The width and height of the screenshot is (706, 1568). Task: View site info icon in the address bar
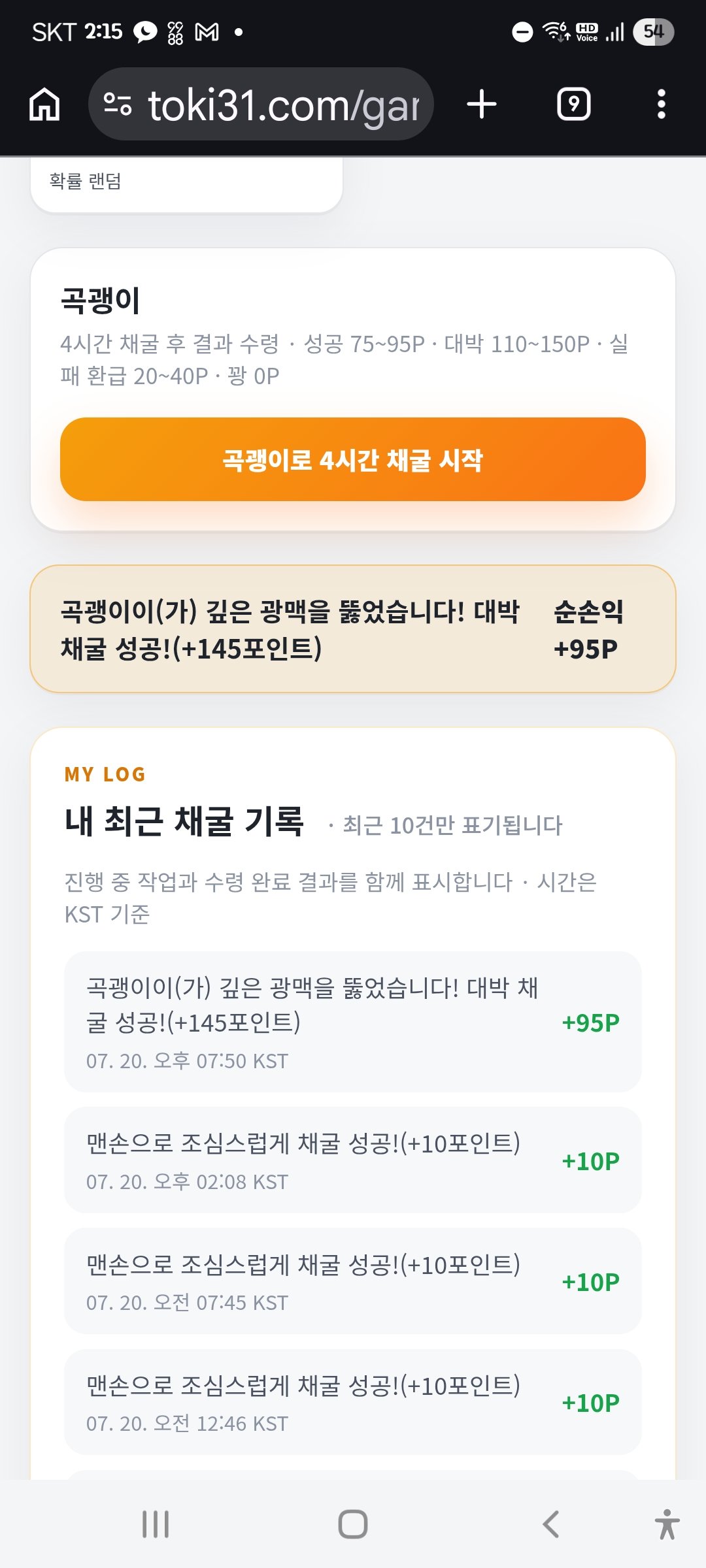118,105
